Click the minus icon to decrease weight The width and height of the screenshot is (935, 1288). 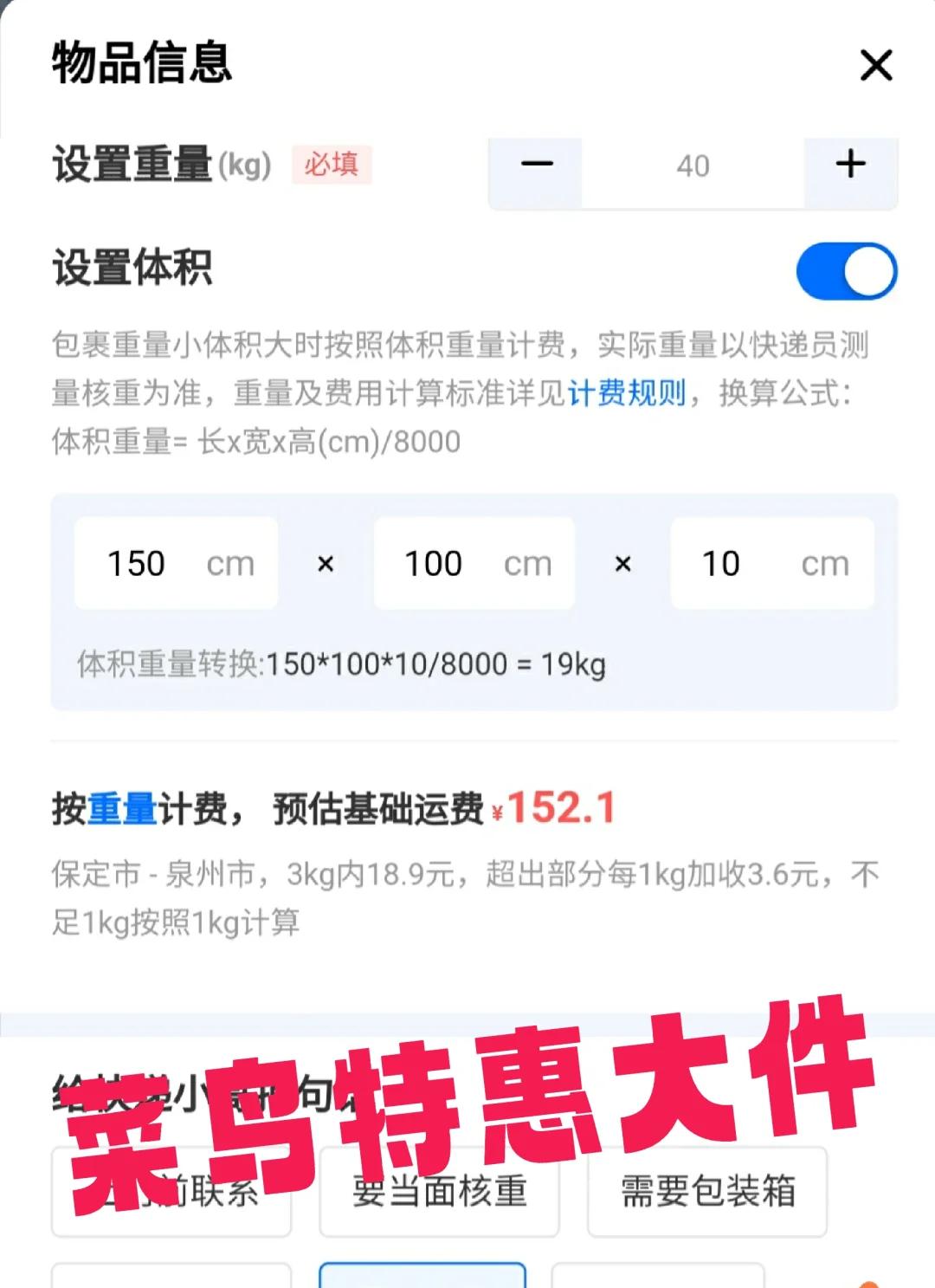coord(535,164)
